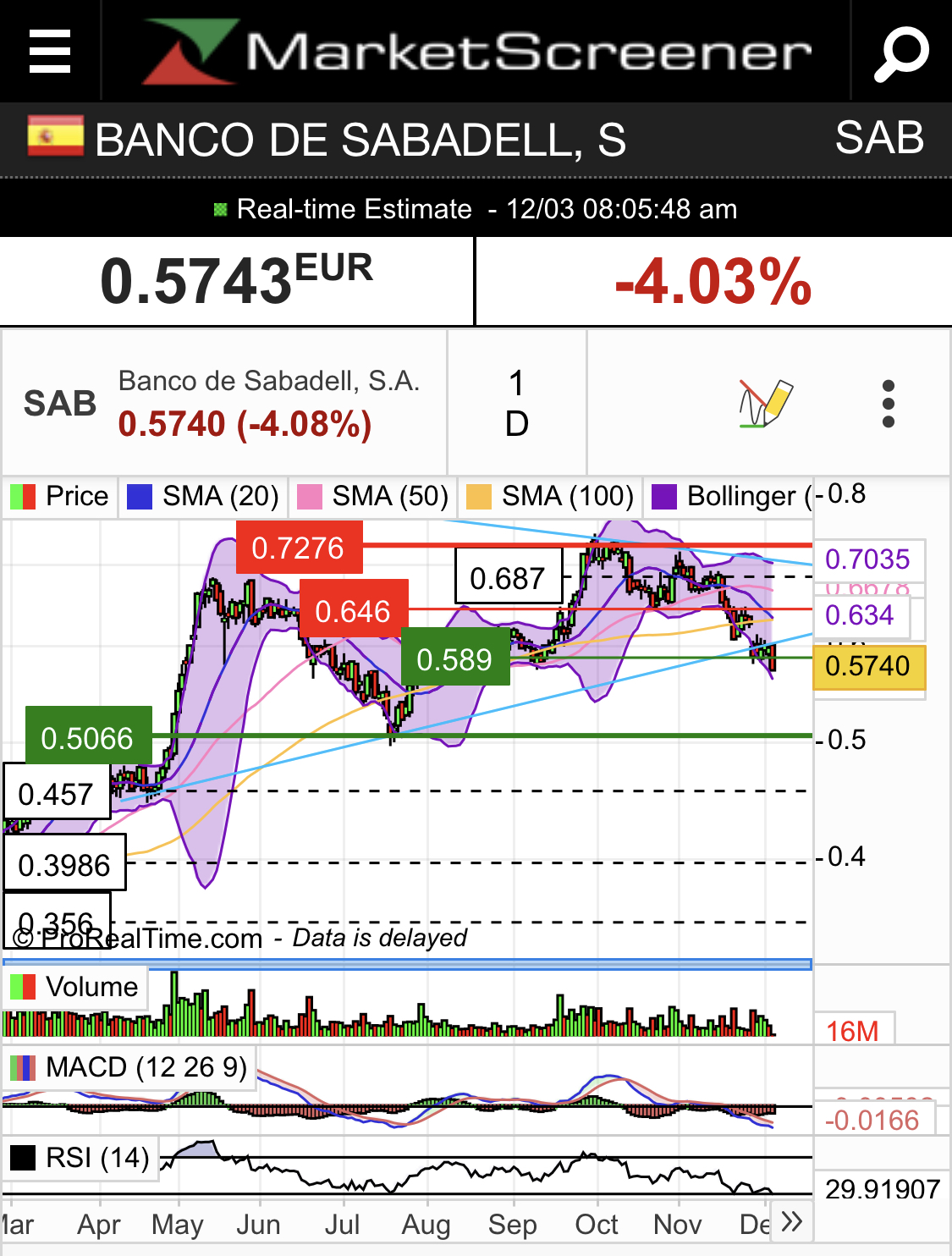
Task: Change the 1 D chart timeframe
Action: [516, 403]
